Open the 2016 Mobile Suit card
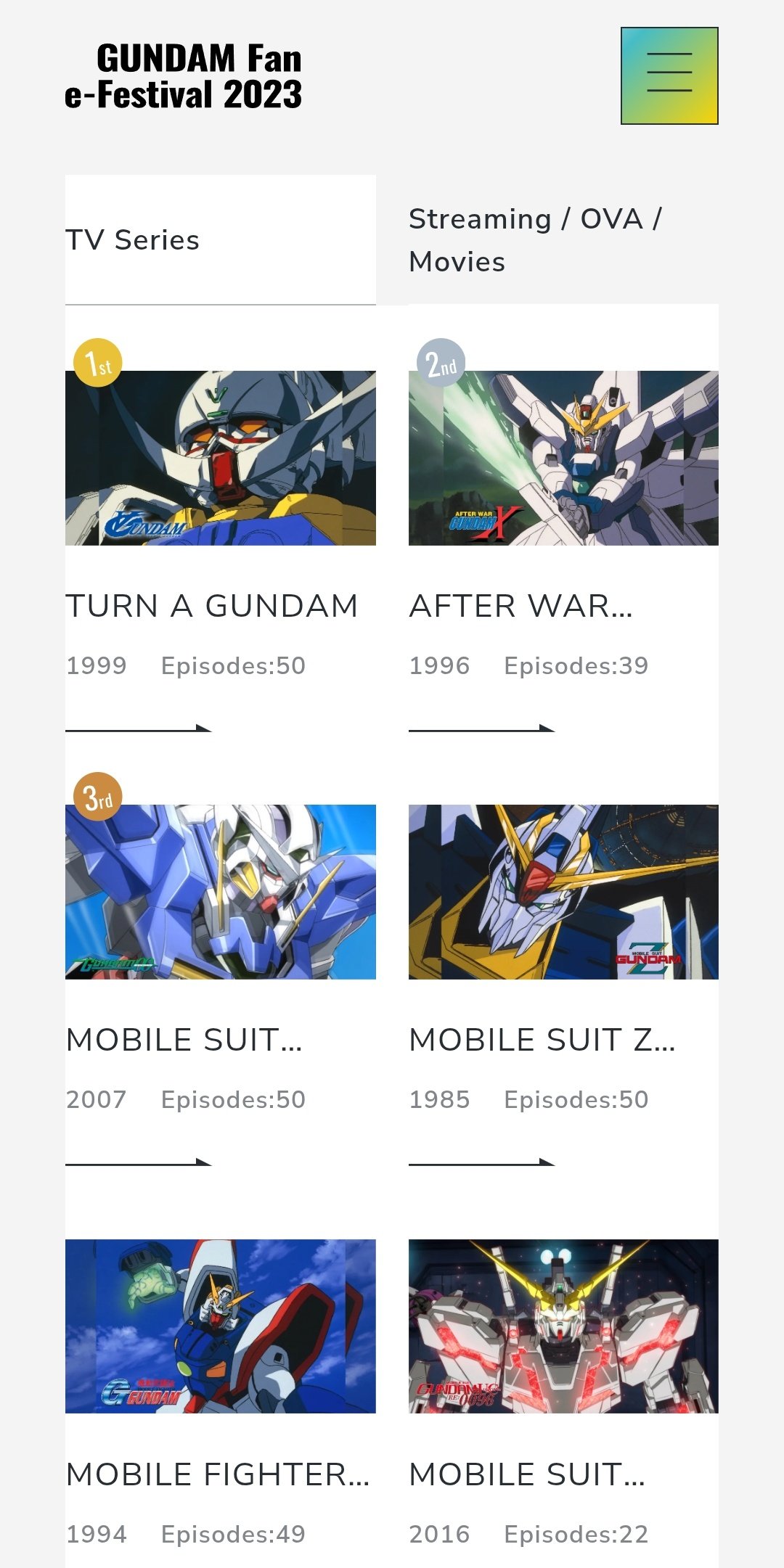This screenshot has width=784, height=1568. (563, 1326)
